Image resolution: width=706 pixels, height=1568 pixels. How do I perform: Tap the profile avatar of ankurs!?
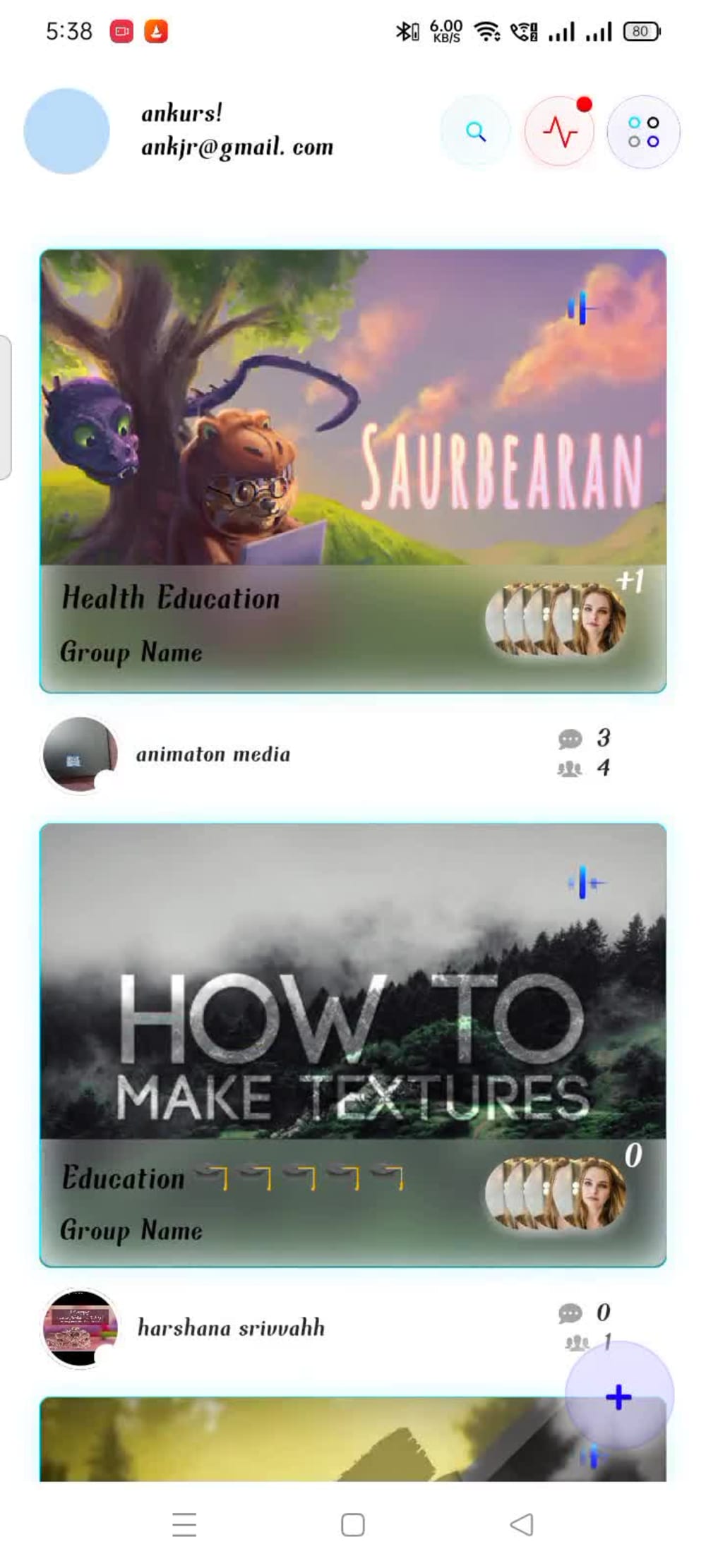67,131
